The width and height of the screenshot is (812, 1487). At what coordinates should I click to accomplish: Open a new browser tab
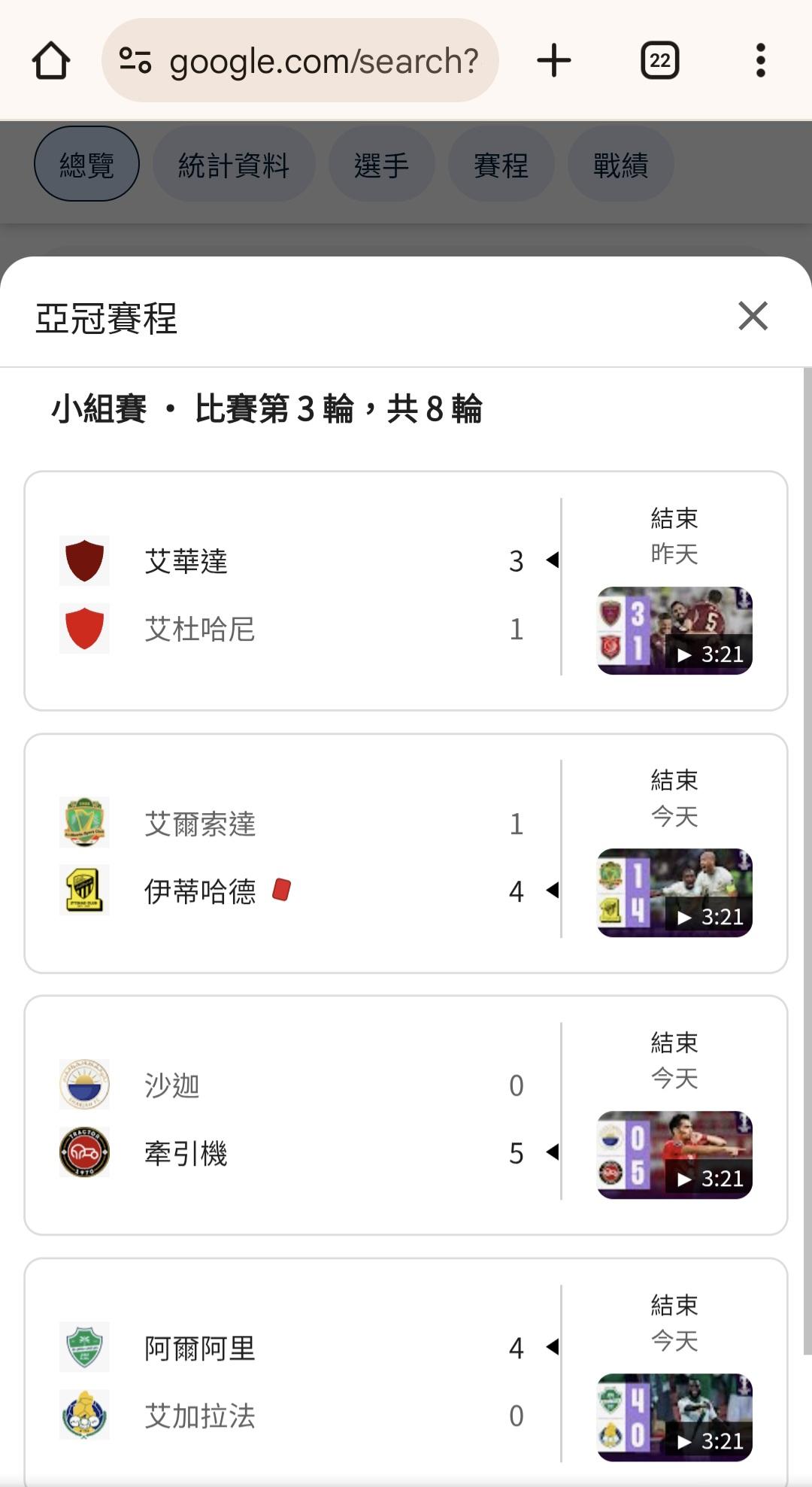554,60
